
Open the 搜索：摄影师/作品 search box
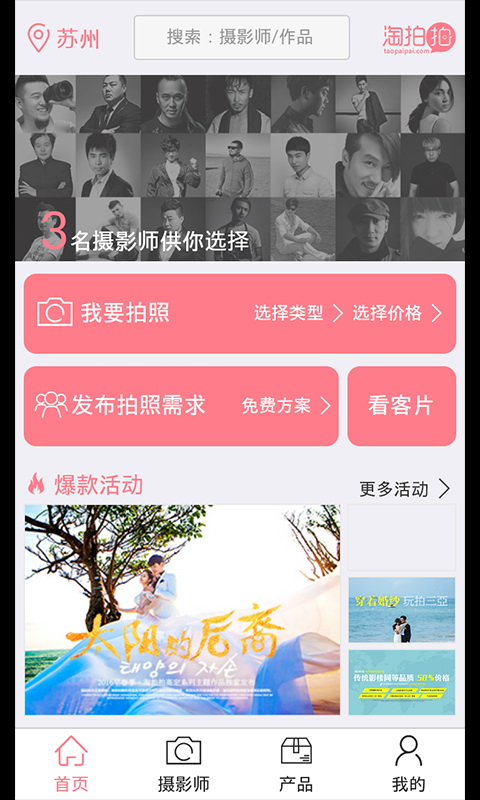point(242,37)
